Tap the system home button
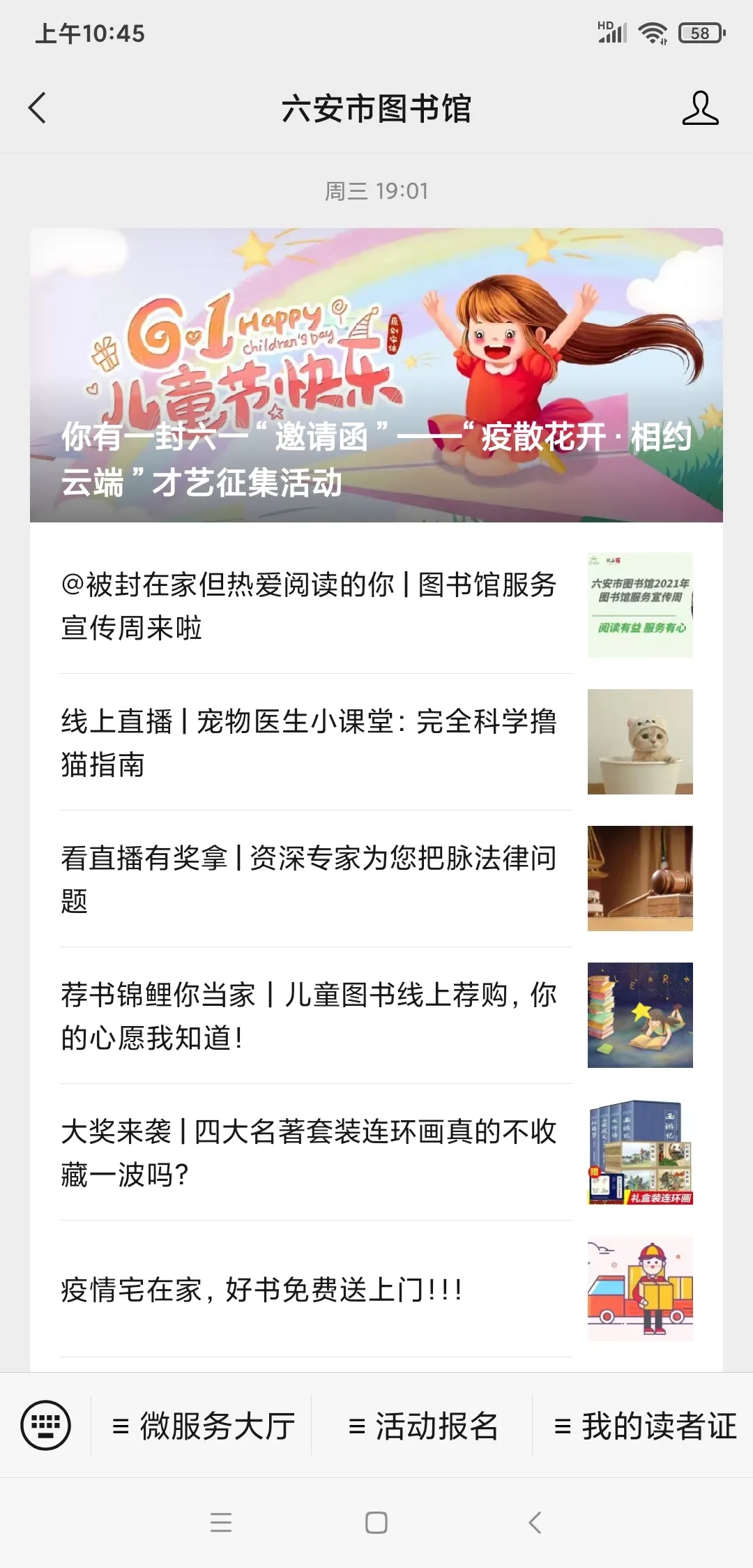The image size is (753, 1568). [376, 1522]
